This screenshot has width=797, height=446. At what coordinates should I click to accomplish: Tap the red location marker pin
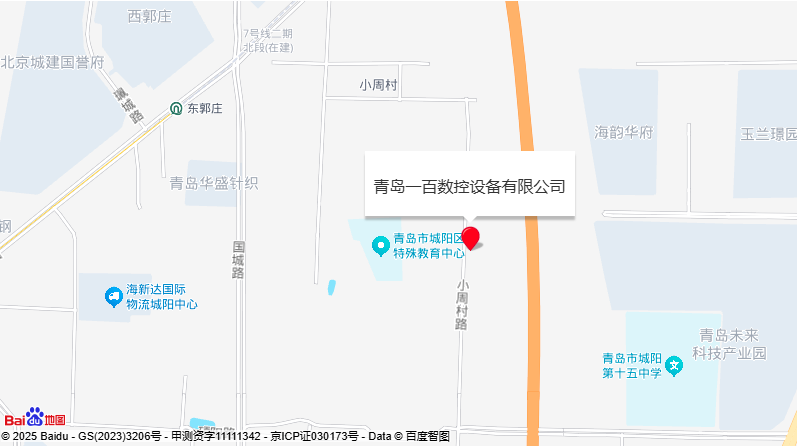tap(470, 238)
